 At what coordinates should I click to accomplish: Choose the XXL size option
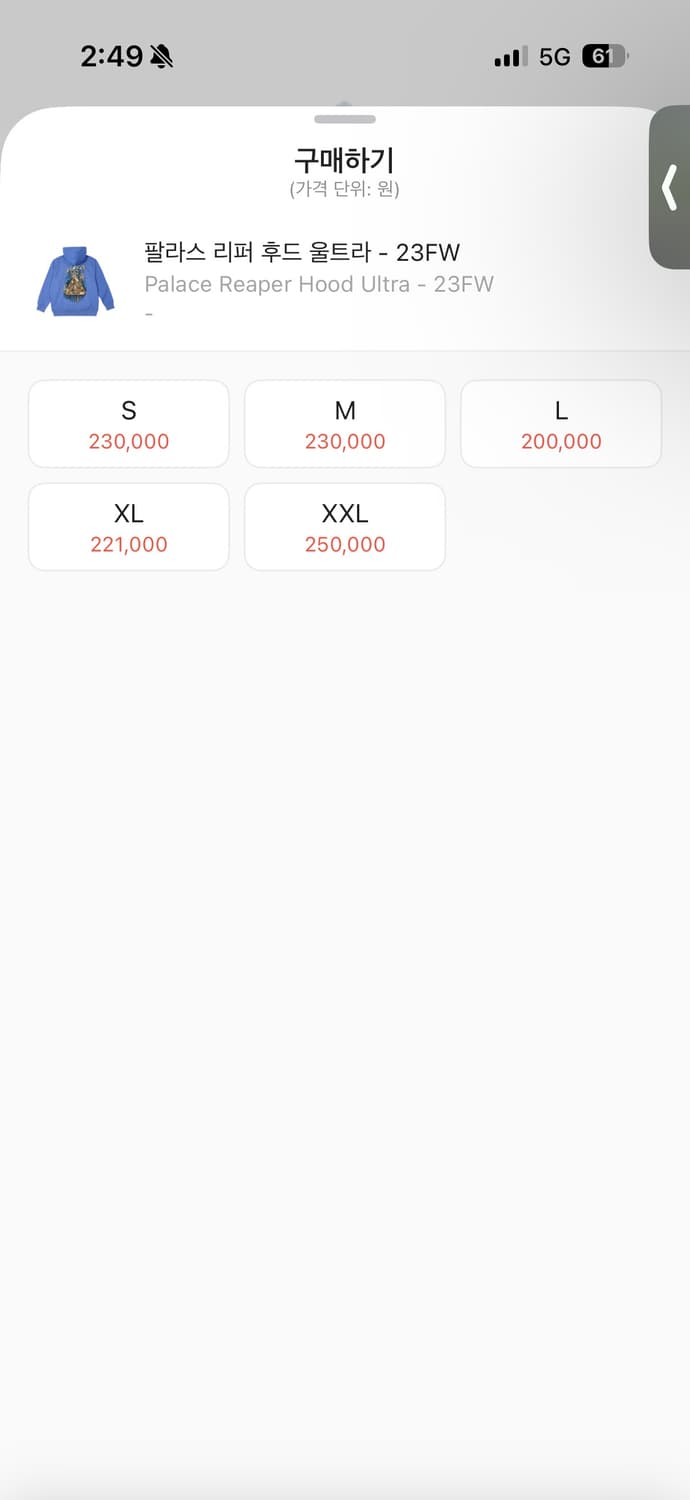345,527
